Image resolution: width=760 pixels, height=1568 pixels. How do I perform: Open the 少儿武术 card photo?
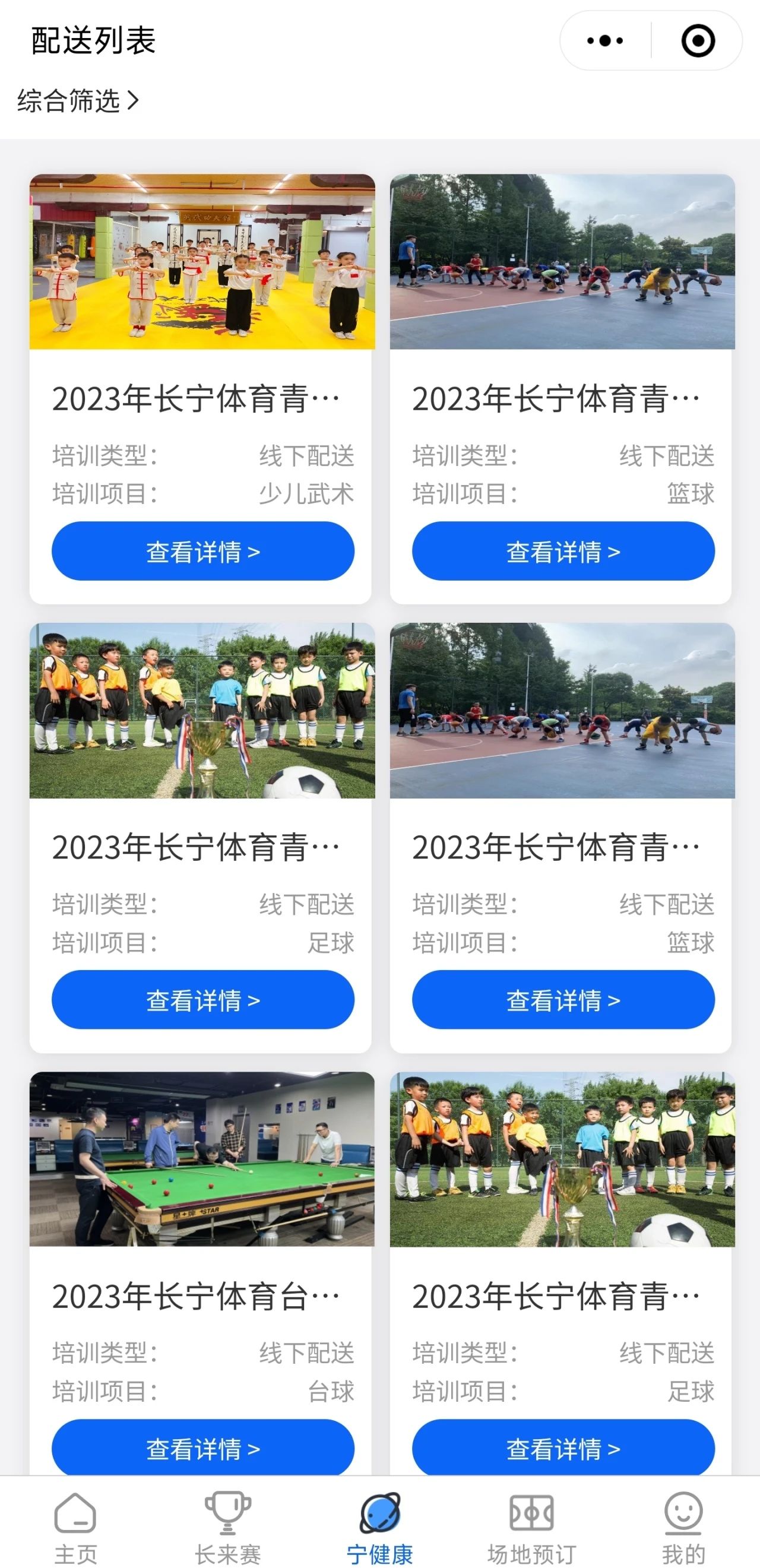[x=202, y=262]
